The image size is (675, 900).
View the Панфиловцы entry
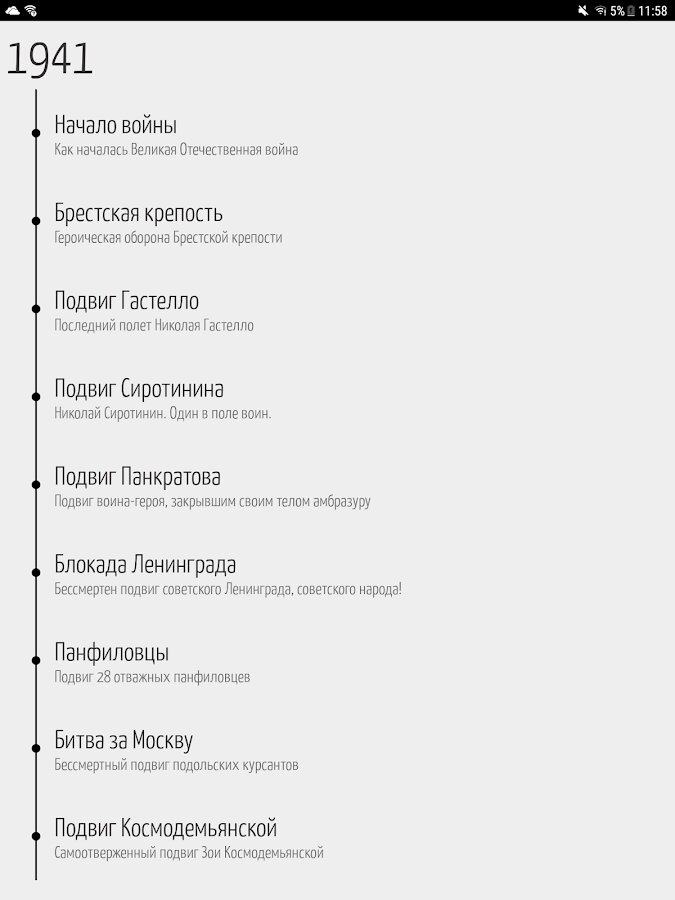pos(112,654)
